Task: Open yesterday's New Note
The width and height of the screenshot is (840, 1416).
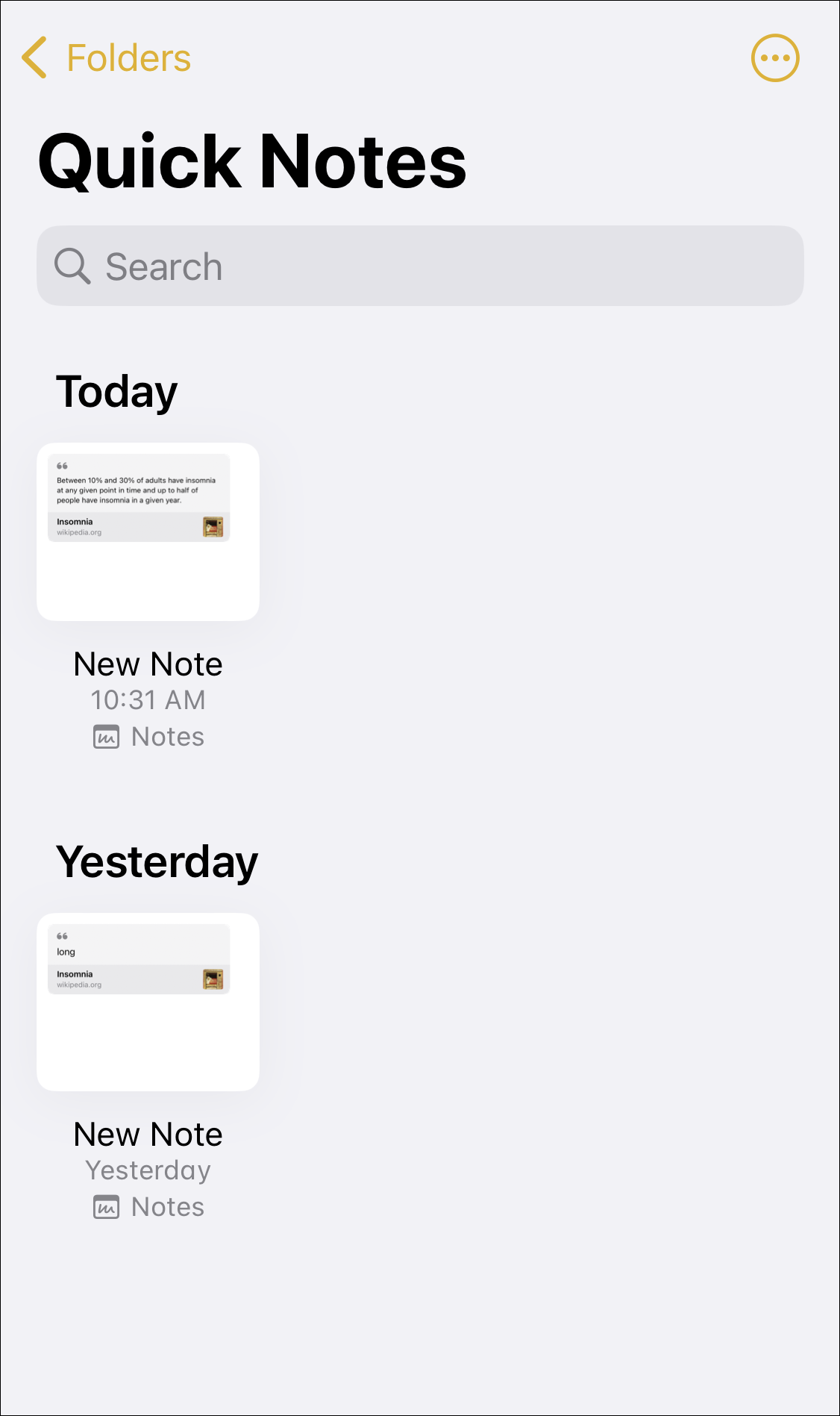Action: pyautogui.click(x=148, y=1002)
